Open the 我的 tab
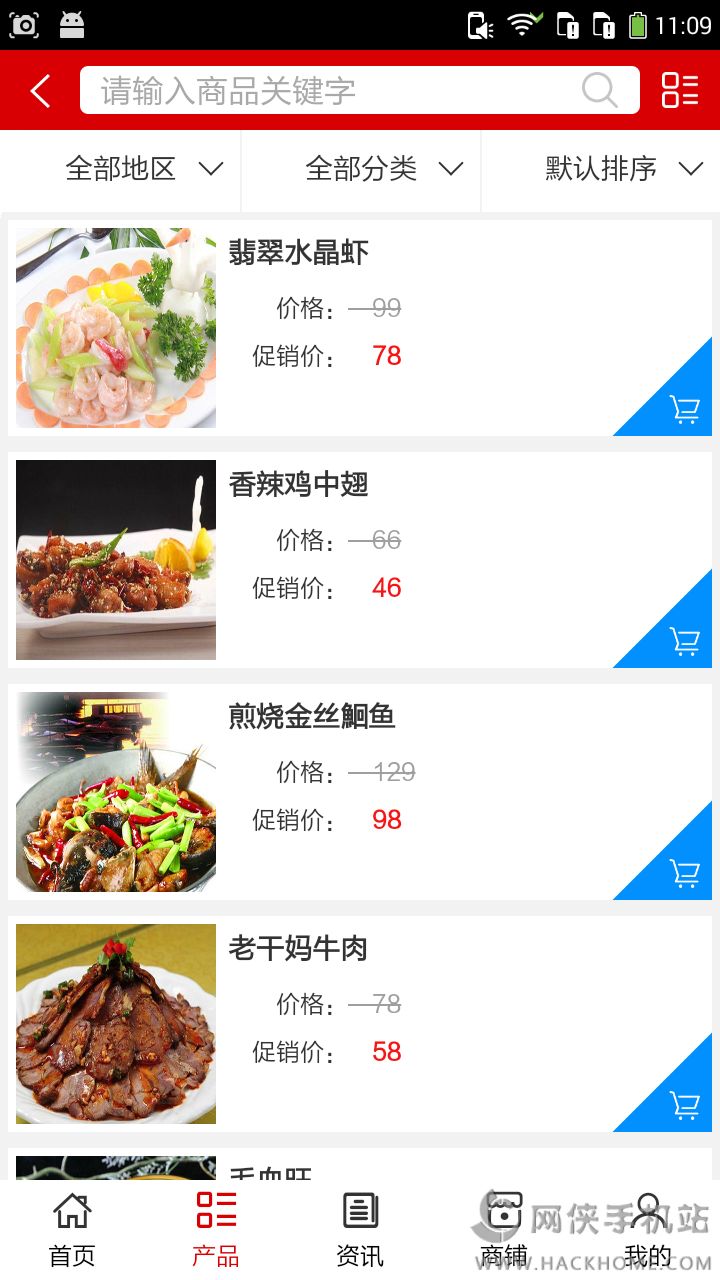Viewport: 720px width, 1280px height. click(x=648, y=1230)
